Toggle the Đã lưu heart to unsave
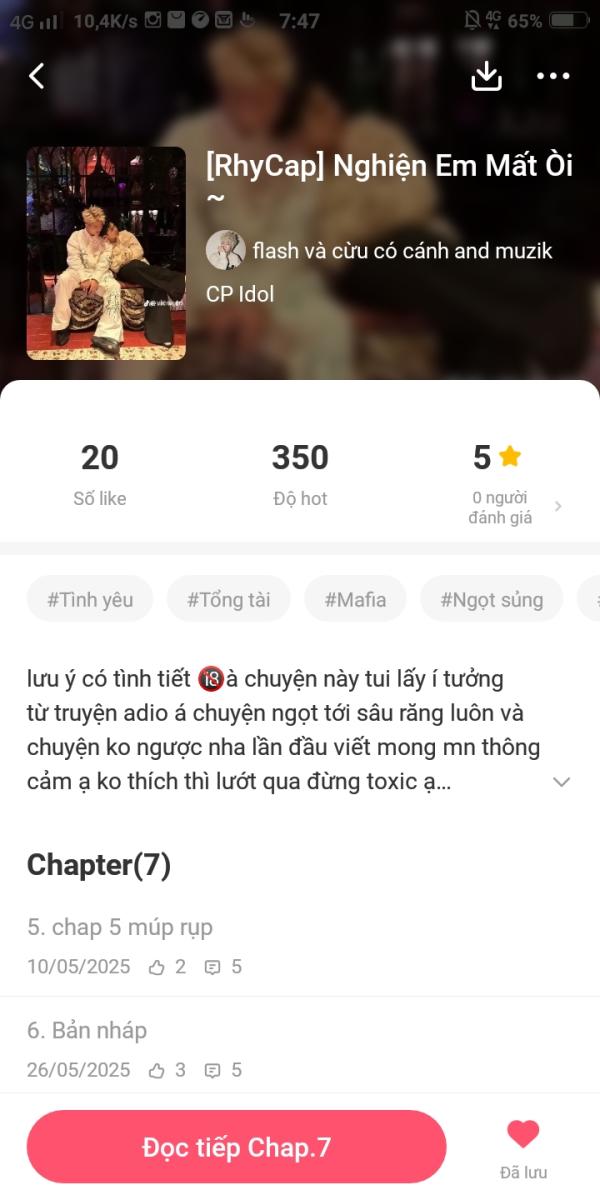The width and height of the screenshot is (600, 1200). pyautogui.click(x=523, y=1146)
